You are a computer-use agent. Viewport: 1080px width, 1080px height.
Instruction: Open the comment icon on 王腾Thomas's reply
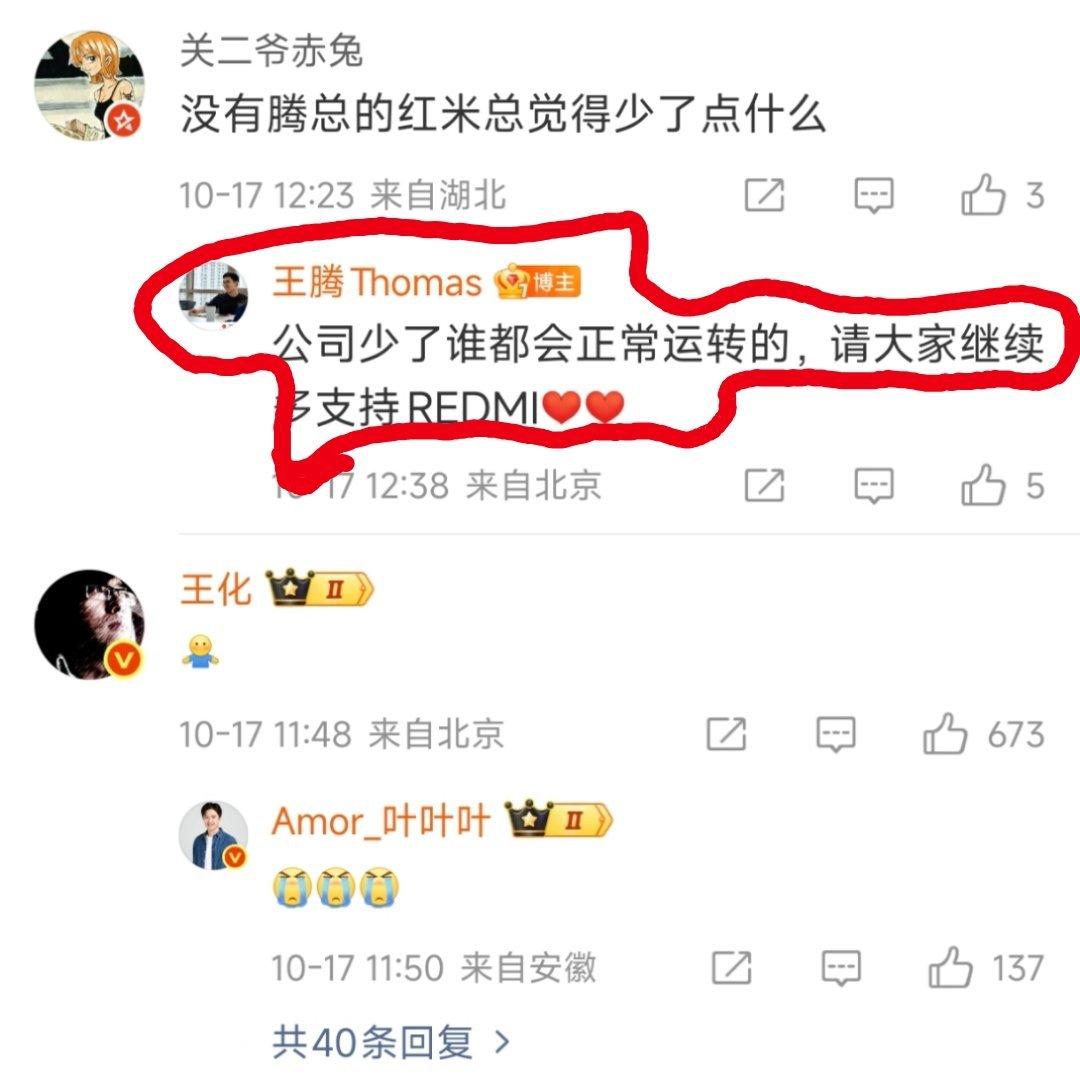[x=874, y=486]
